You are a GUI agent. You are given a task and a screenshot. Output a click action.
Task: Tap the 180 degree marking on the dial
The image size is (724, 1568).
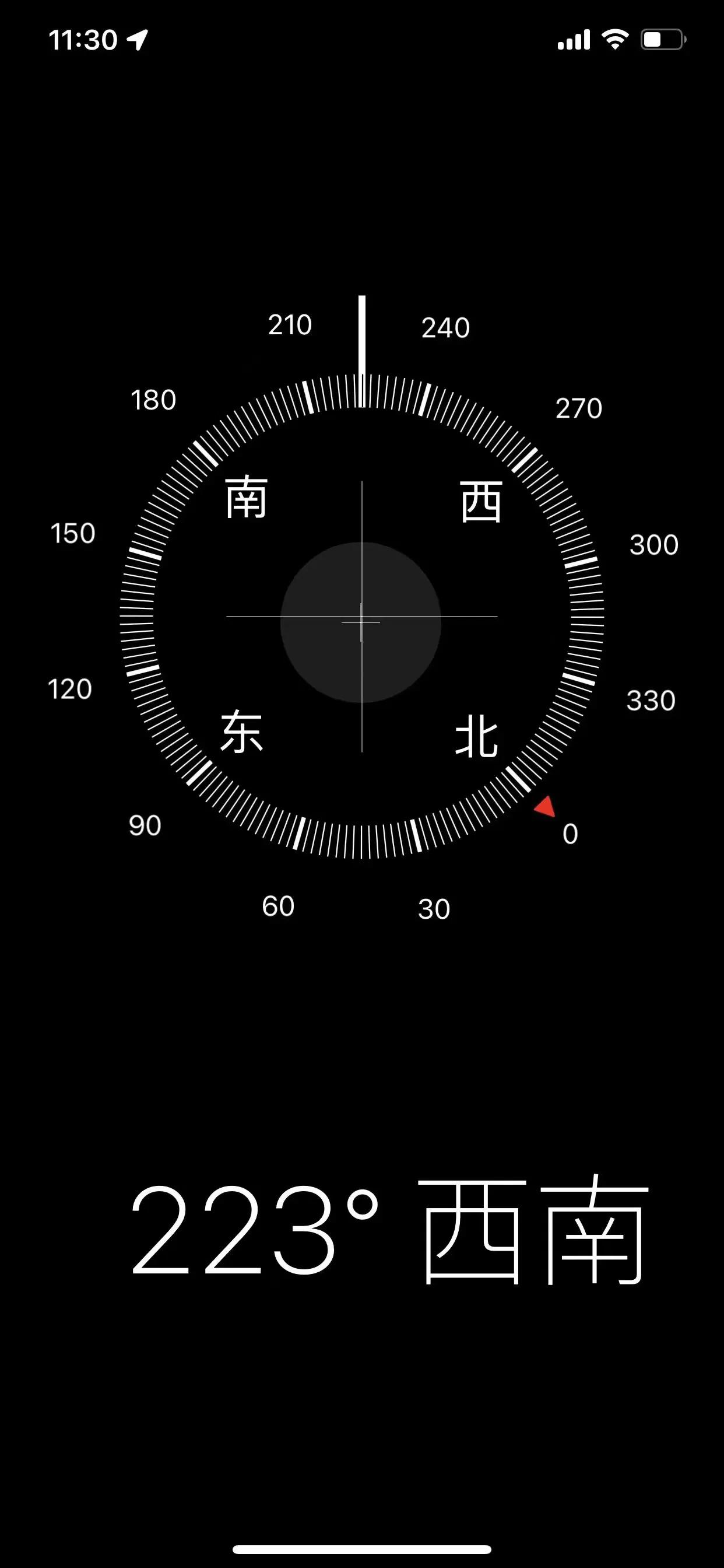(154, 400)
